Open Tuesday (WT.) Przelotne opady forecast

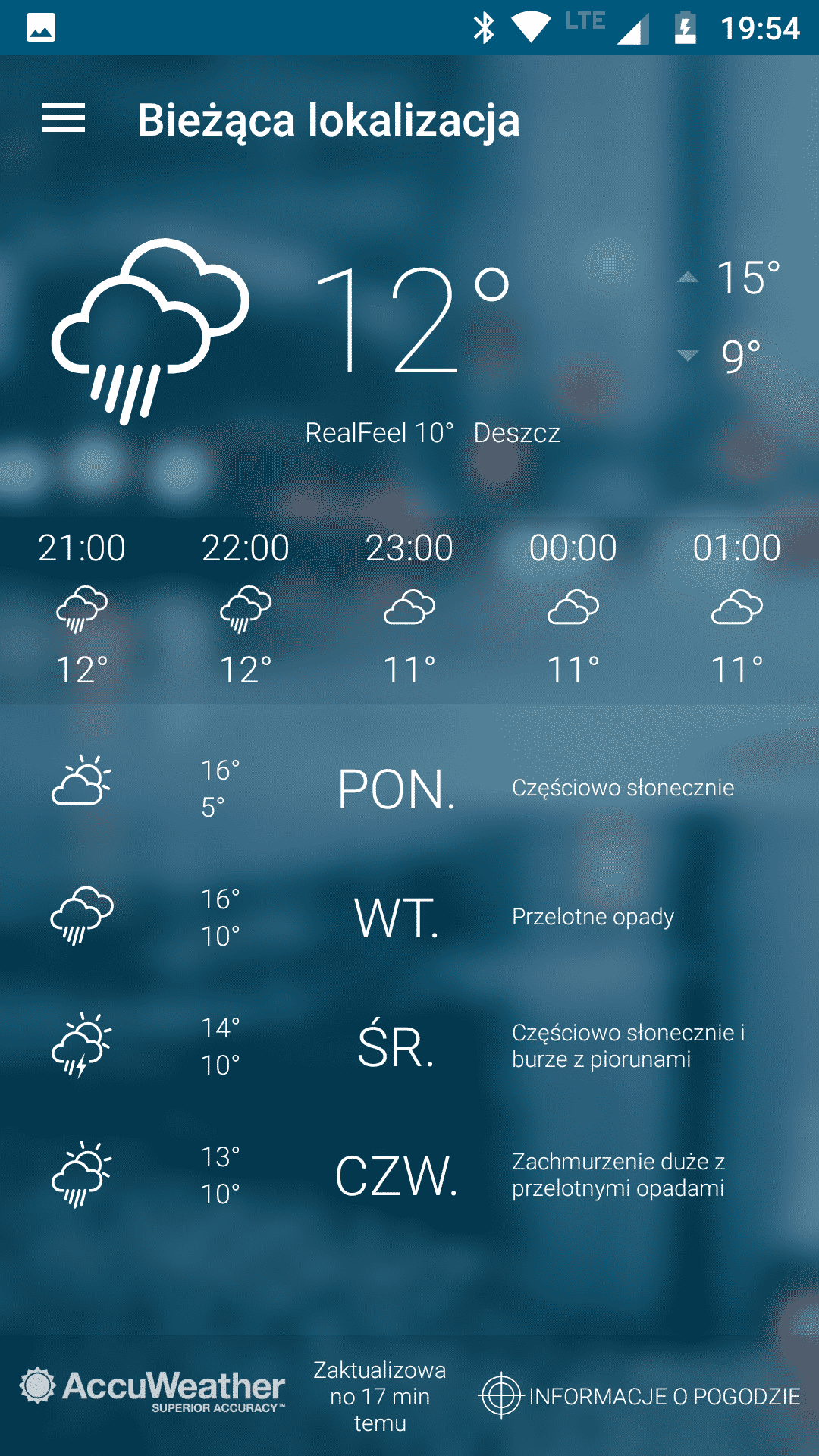[x=409, y=918]
